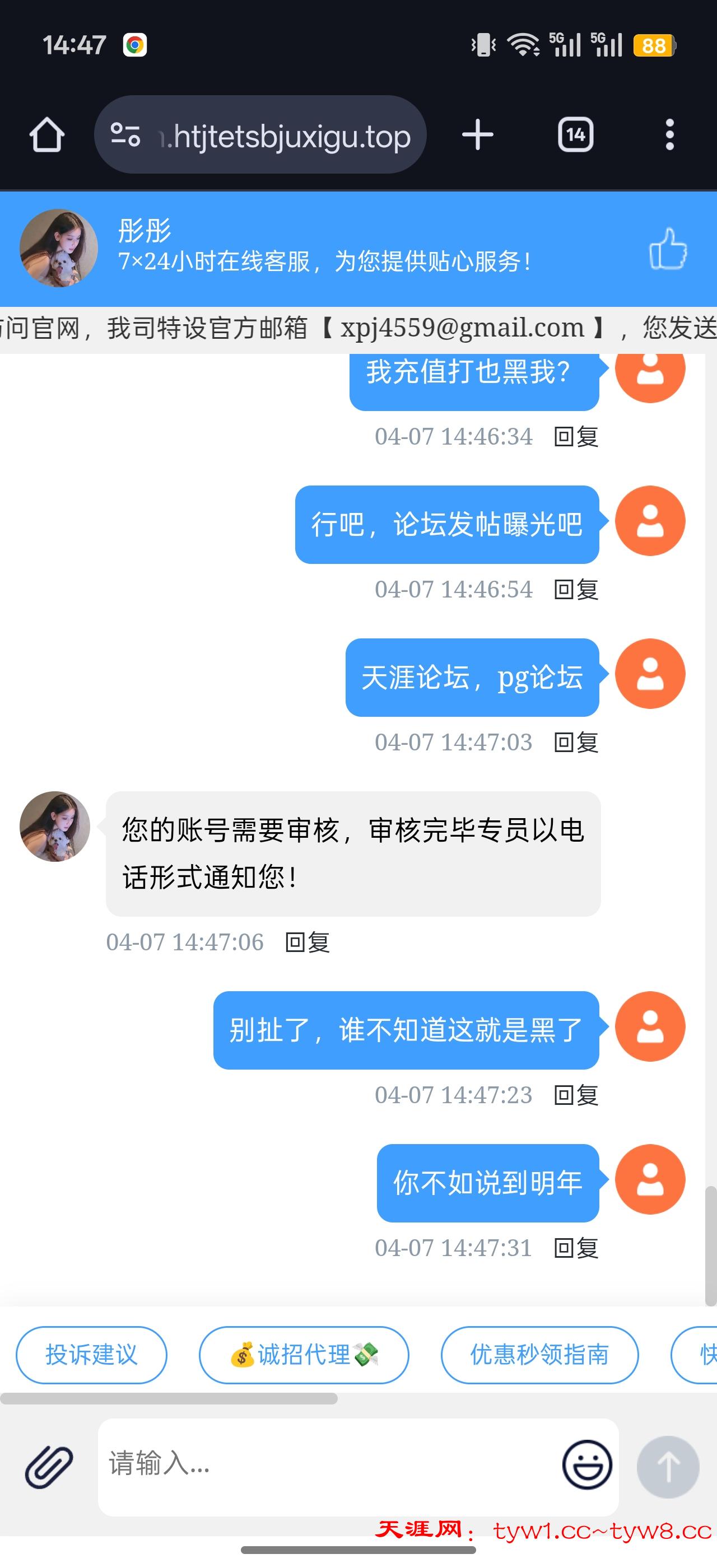
Task: Open a new browser tab
Action: [x=477, y=134]
